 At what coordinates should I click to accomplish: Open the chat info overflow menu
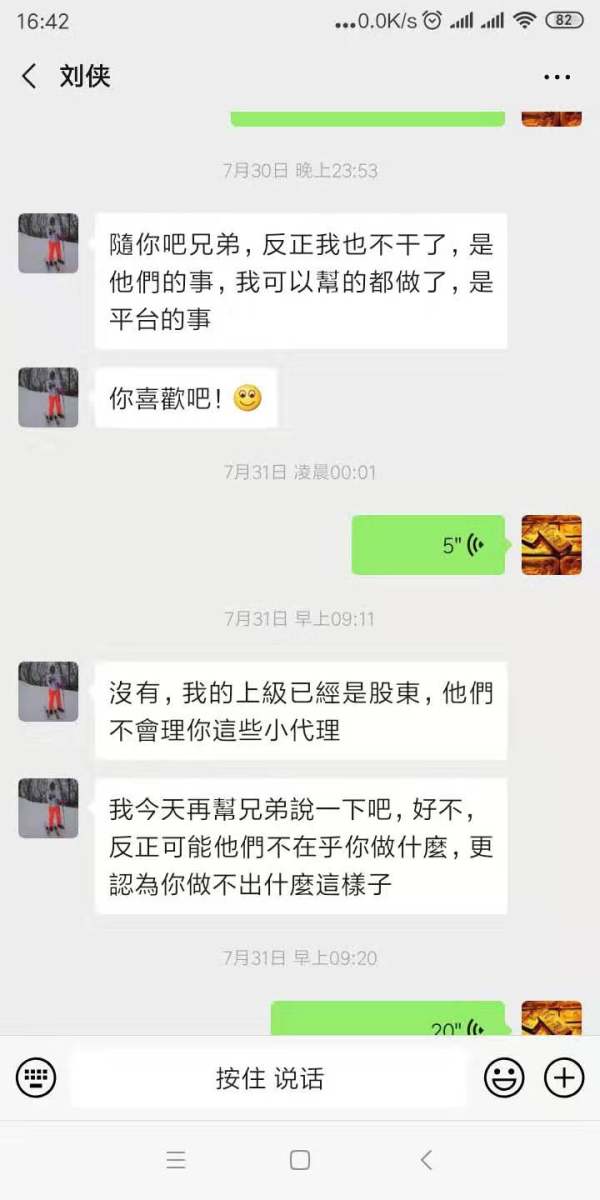[x=556, y=76]
